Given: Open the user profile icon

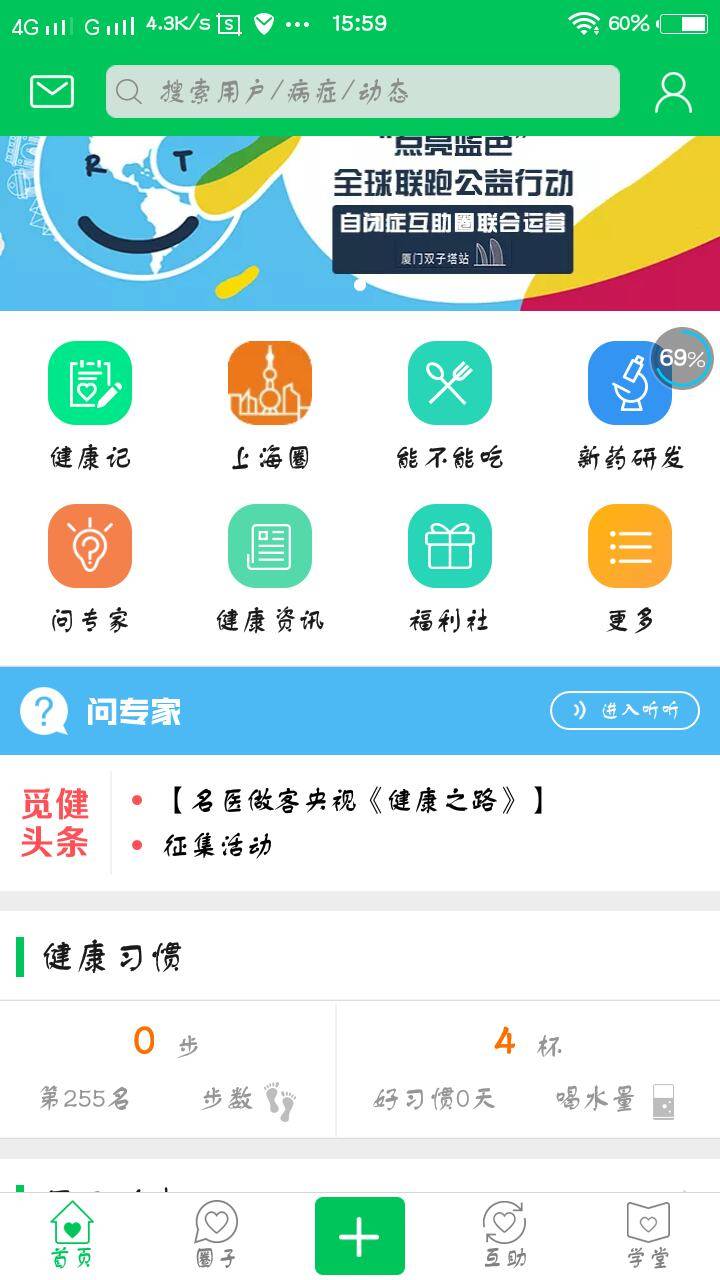Looking at the screenshot, I should click(673, 92).
